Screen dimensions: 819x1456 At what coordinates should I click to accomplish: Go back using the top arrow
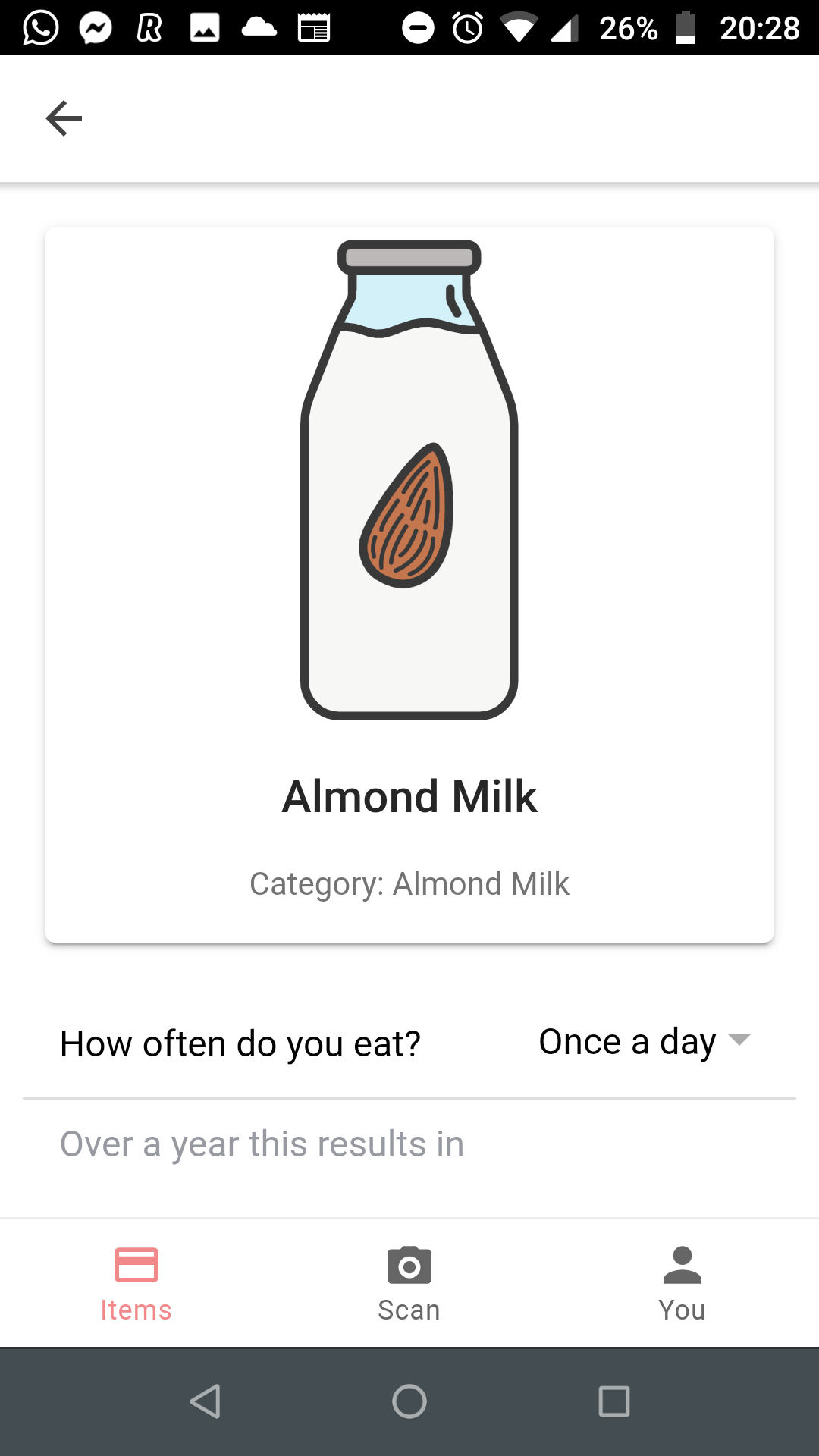(64, 118)
